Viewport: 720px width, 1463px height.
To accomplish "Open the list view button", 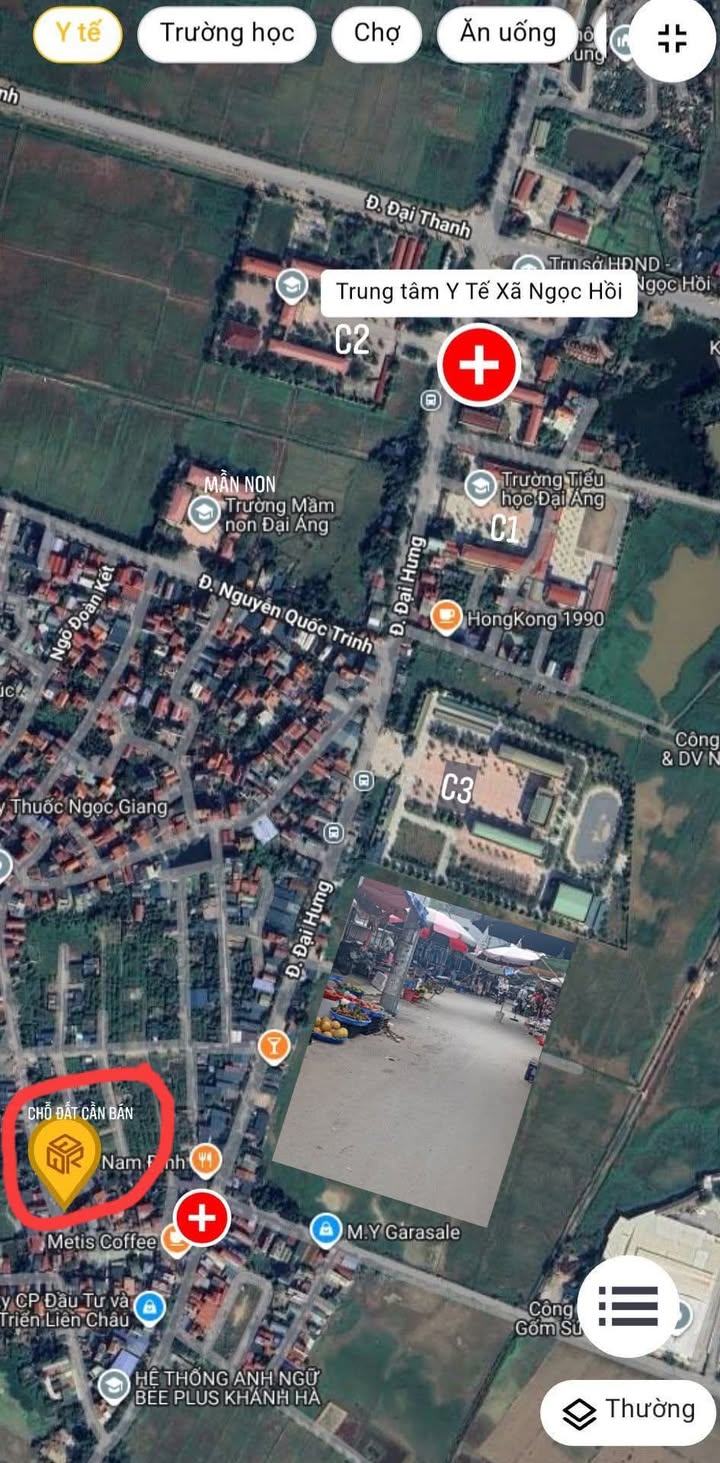I will 628,1306.
